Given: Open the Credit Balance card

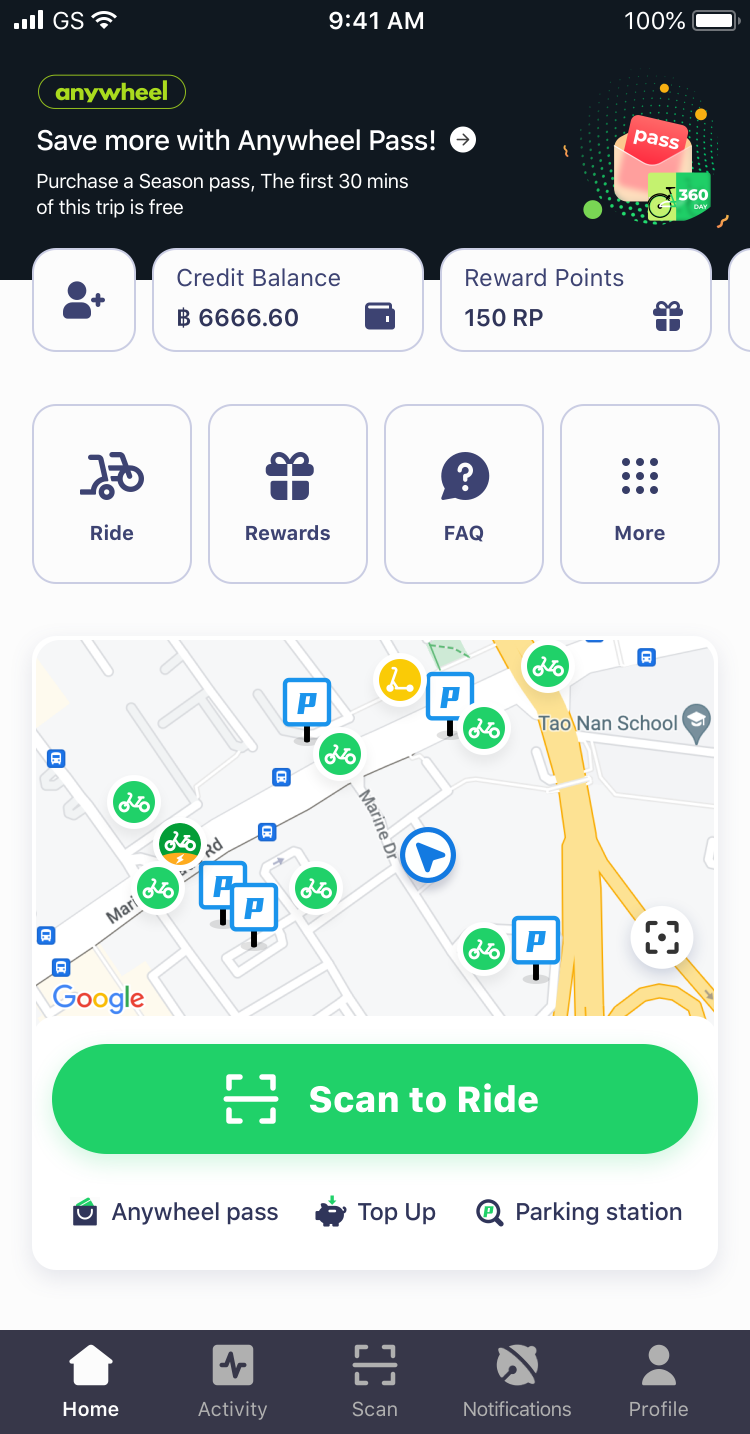Looking at the screenshot, I should [x=287, y=300].
